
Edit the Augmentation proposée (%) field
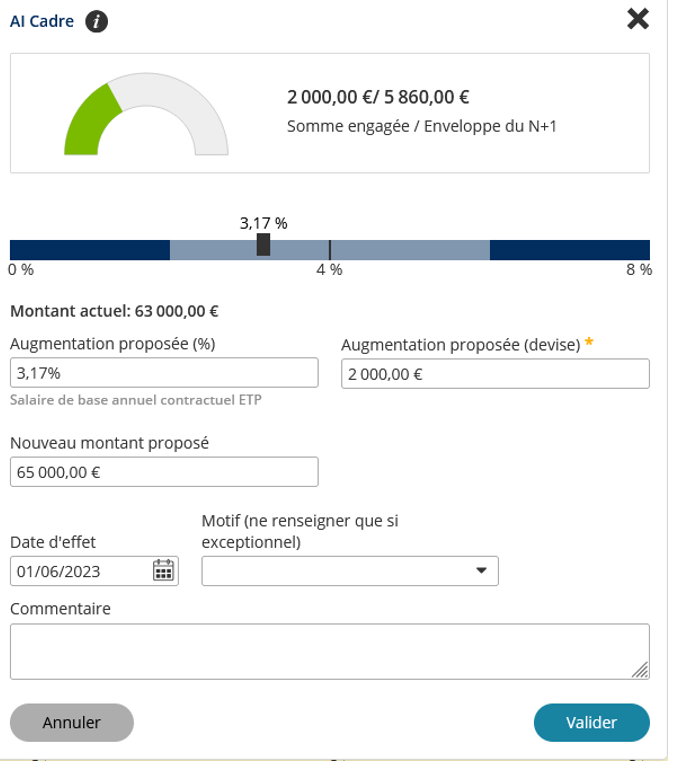point(164,373)
